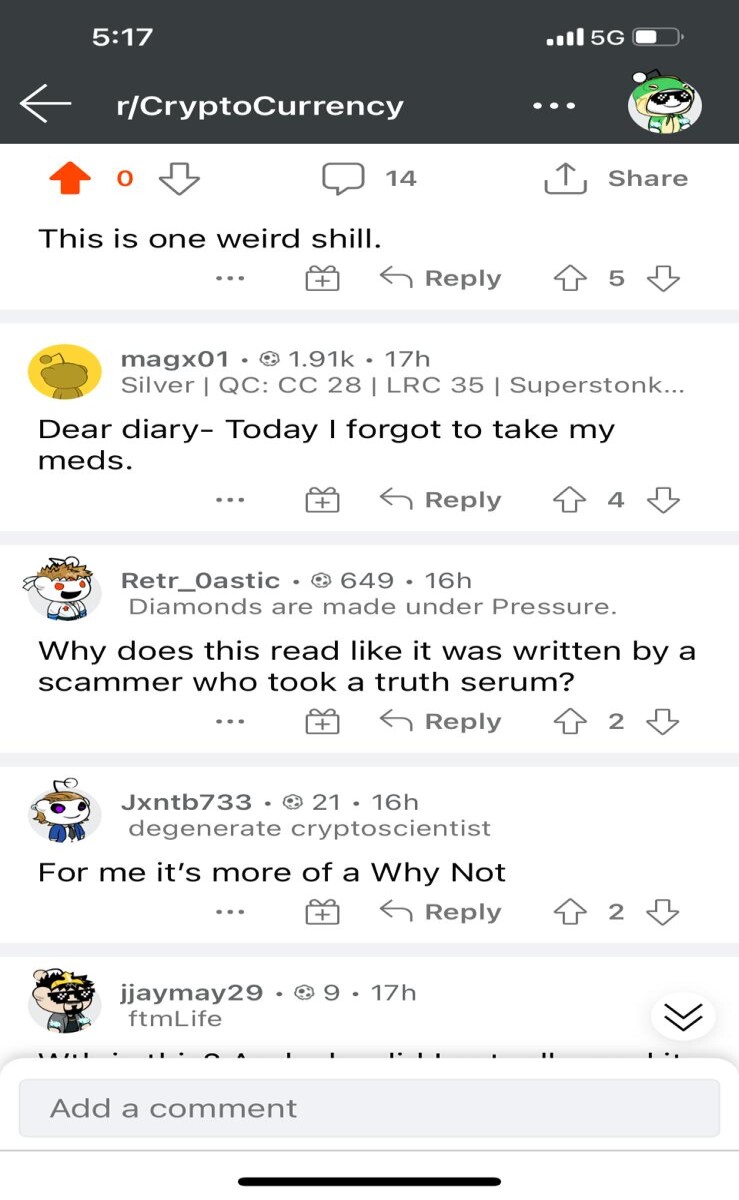Open the post's 14 comments
Image resolution: width=739 pixels, height=1200 pixels.
(368, 179)
